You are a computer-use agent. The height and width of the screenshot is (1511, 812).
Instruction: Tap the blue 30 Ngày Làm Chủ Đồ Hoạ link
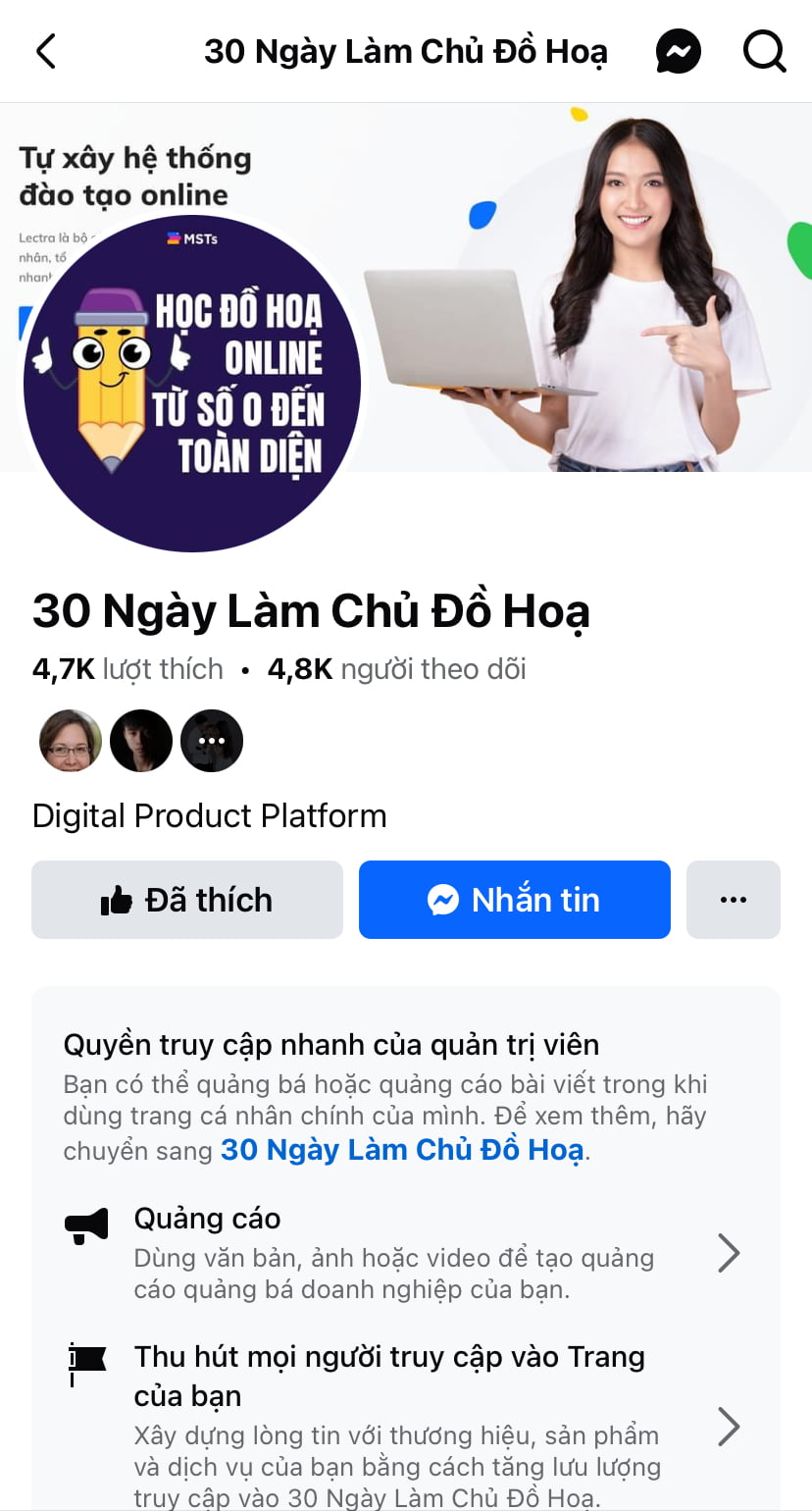pos(402,1149)
